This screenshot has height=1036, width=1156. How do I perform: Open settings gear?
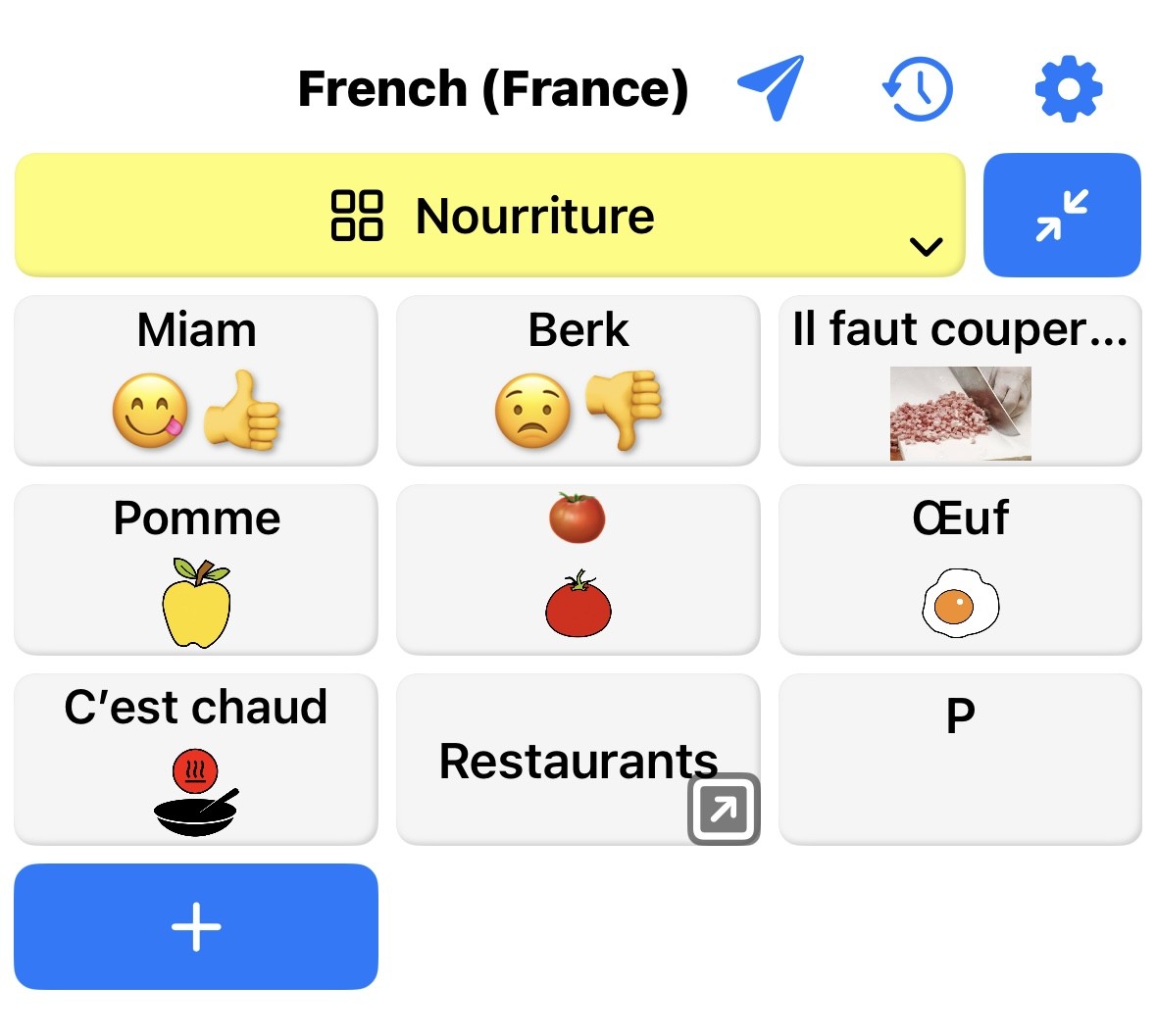(x=1069, y=89)
